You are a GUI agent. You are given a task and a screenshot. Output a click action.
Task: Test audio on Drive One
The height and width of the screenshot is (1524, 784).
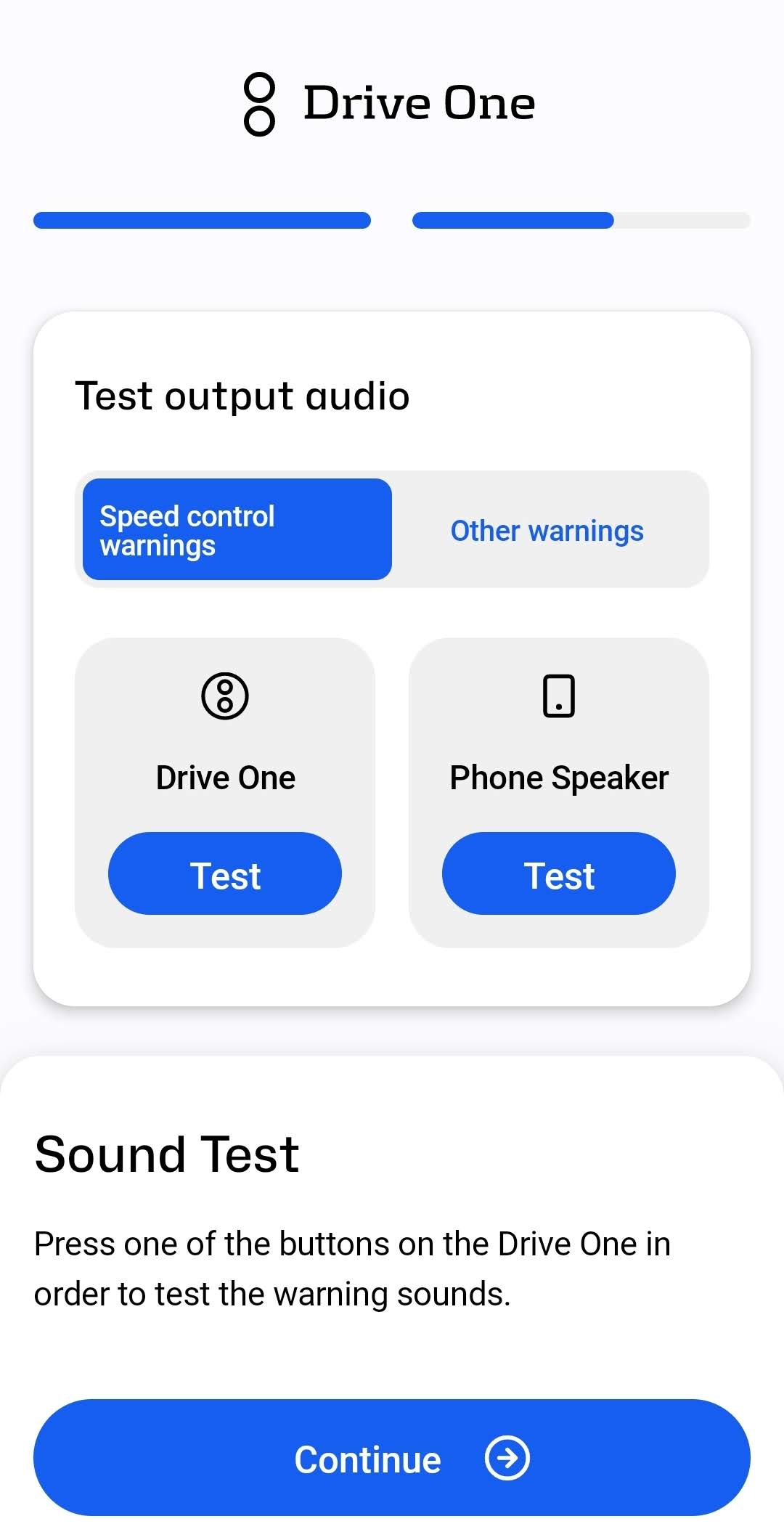(225, 873)
